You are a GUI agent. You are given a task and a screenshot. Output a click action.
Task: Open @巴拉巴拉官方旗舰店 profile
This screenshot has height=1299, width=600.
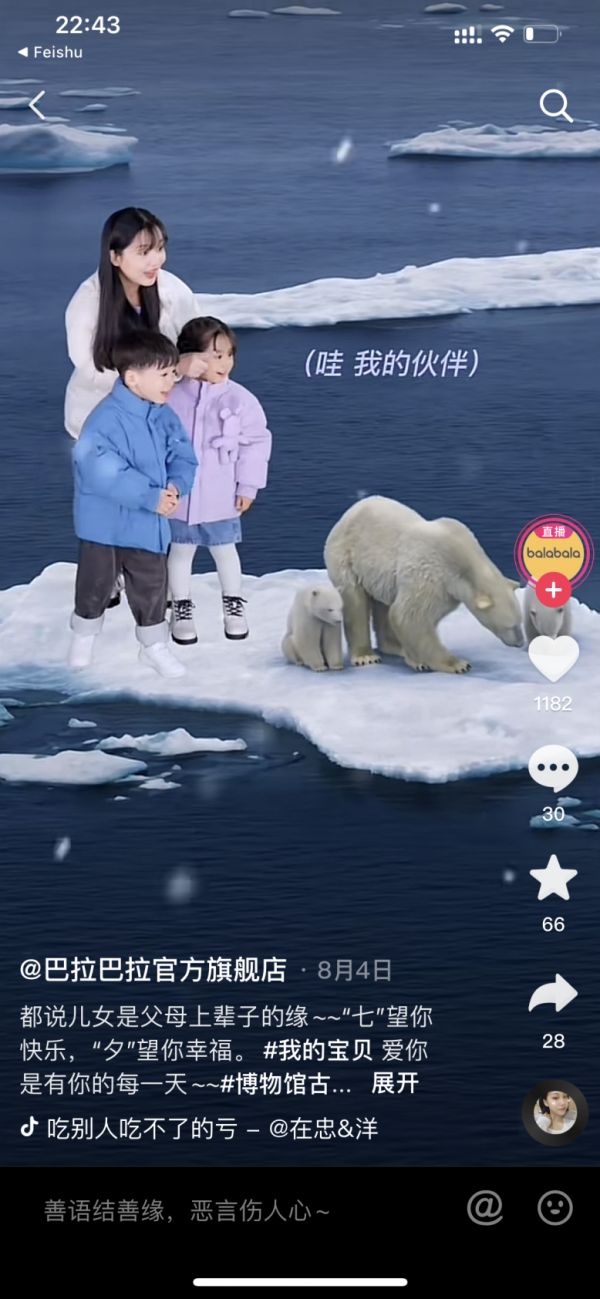pyautogui.click(x=153, y=970)
